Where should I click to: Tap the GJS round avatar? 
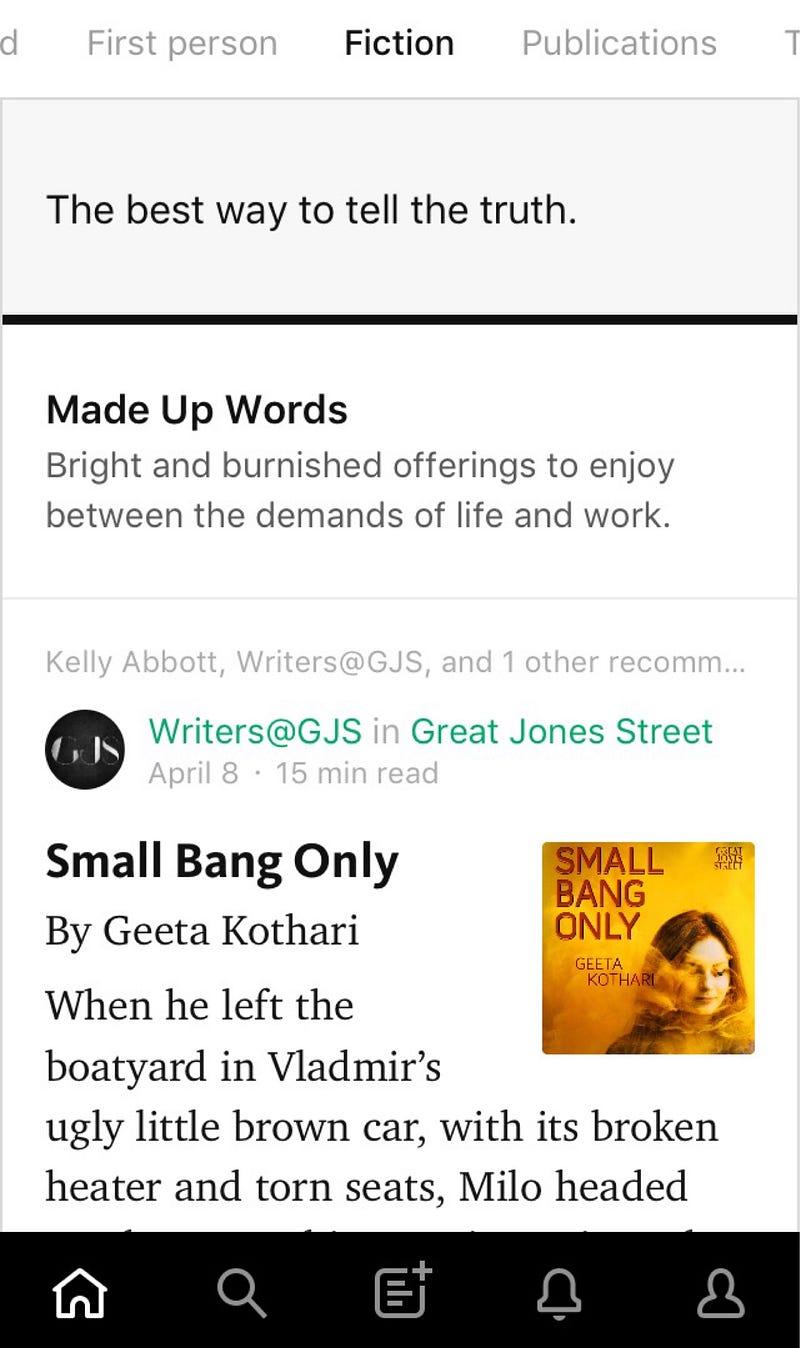click(x=84, y=749)
